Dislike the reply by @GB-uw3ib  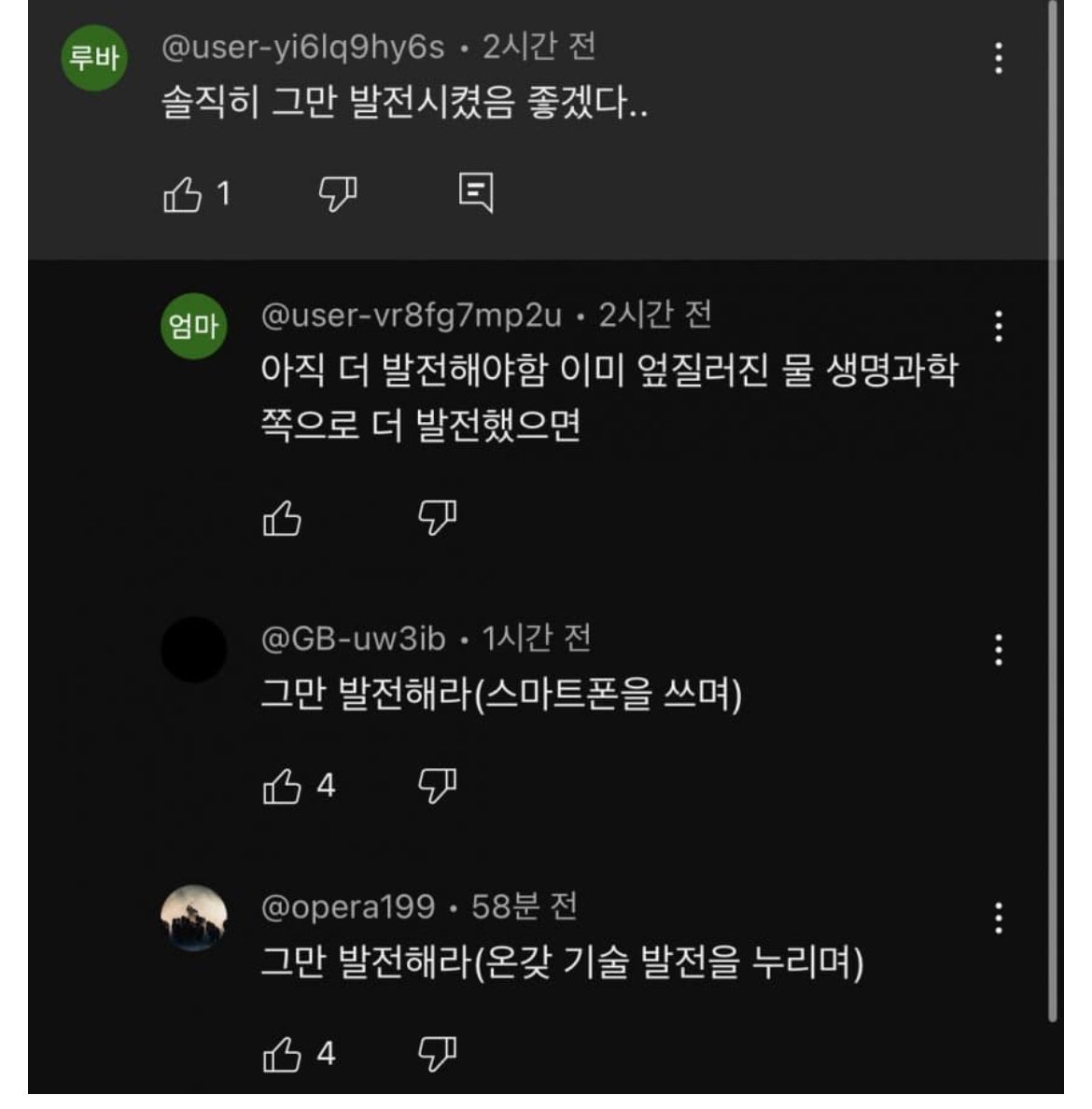point(437,785)
